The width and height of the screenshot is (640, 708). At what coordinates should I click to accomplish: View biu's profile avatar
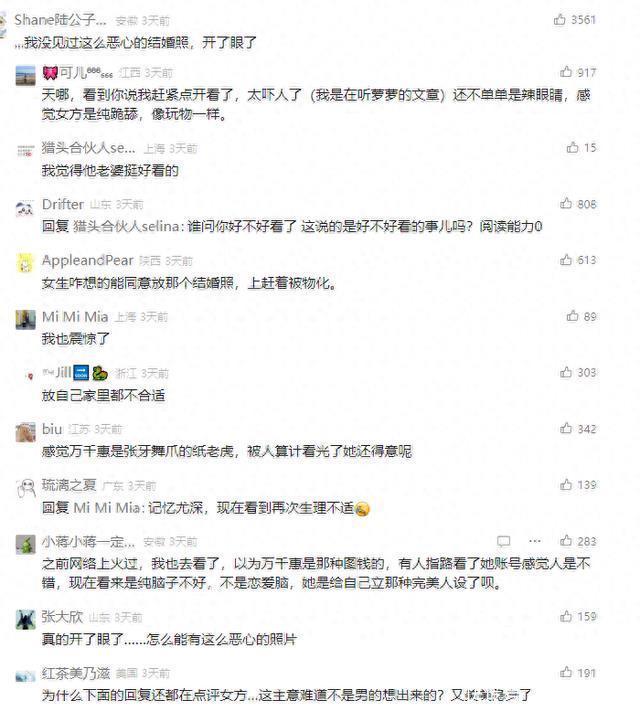point(25,432)
